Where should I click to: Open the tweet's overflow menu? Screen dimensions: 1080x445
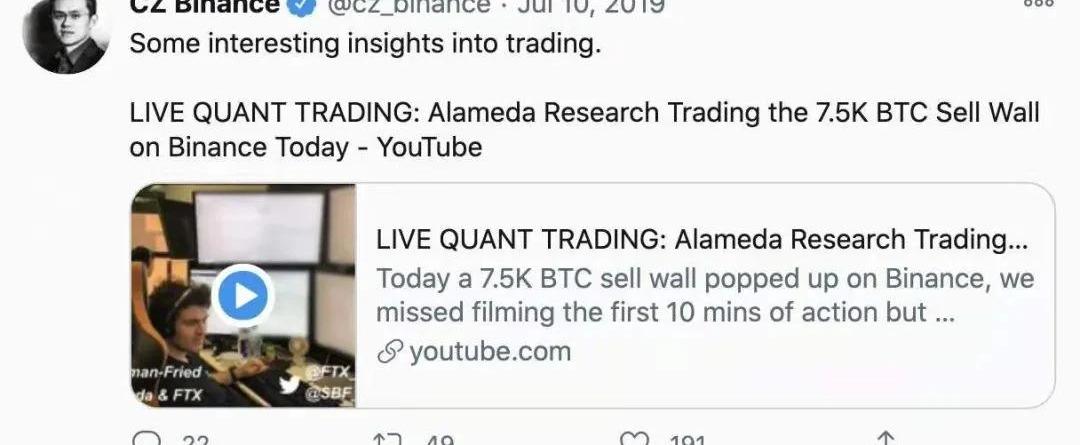click(1040, 4)
